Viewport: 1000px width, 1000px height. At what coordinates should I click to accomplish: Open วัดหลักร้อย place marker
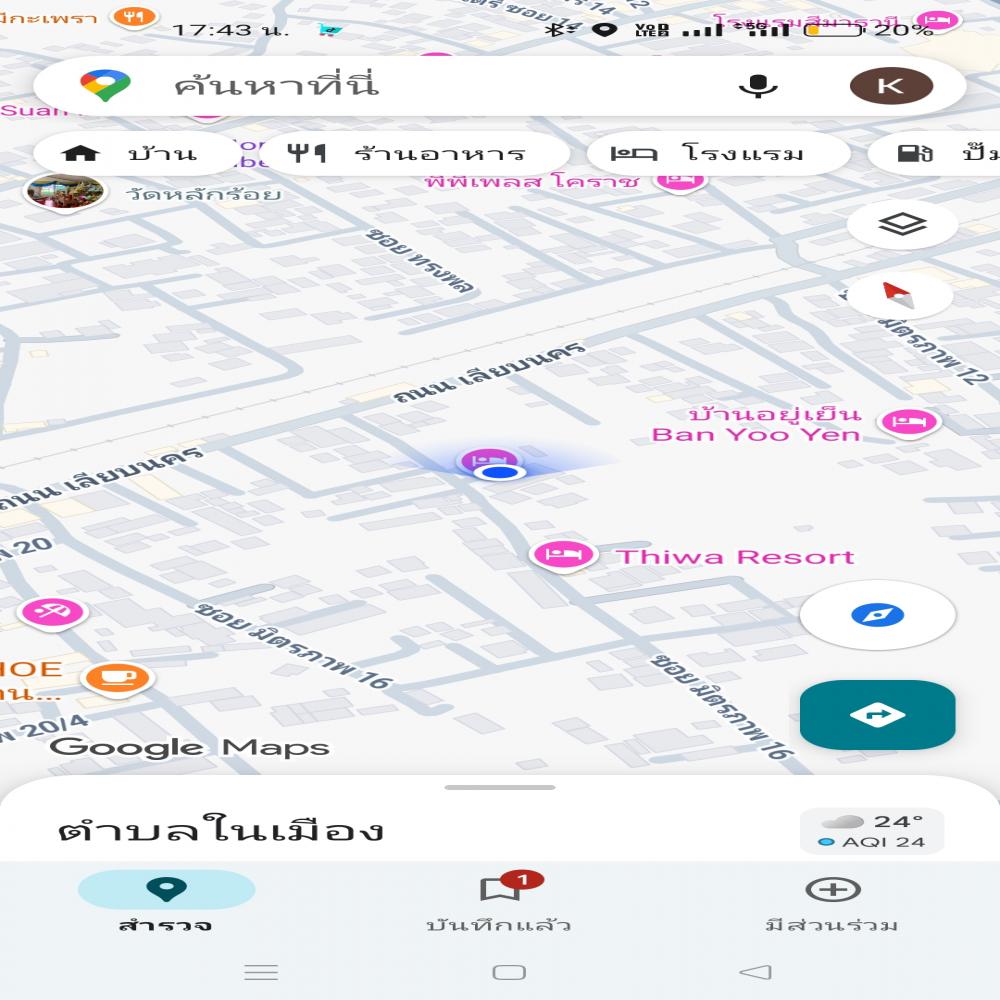(66, 192)
